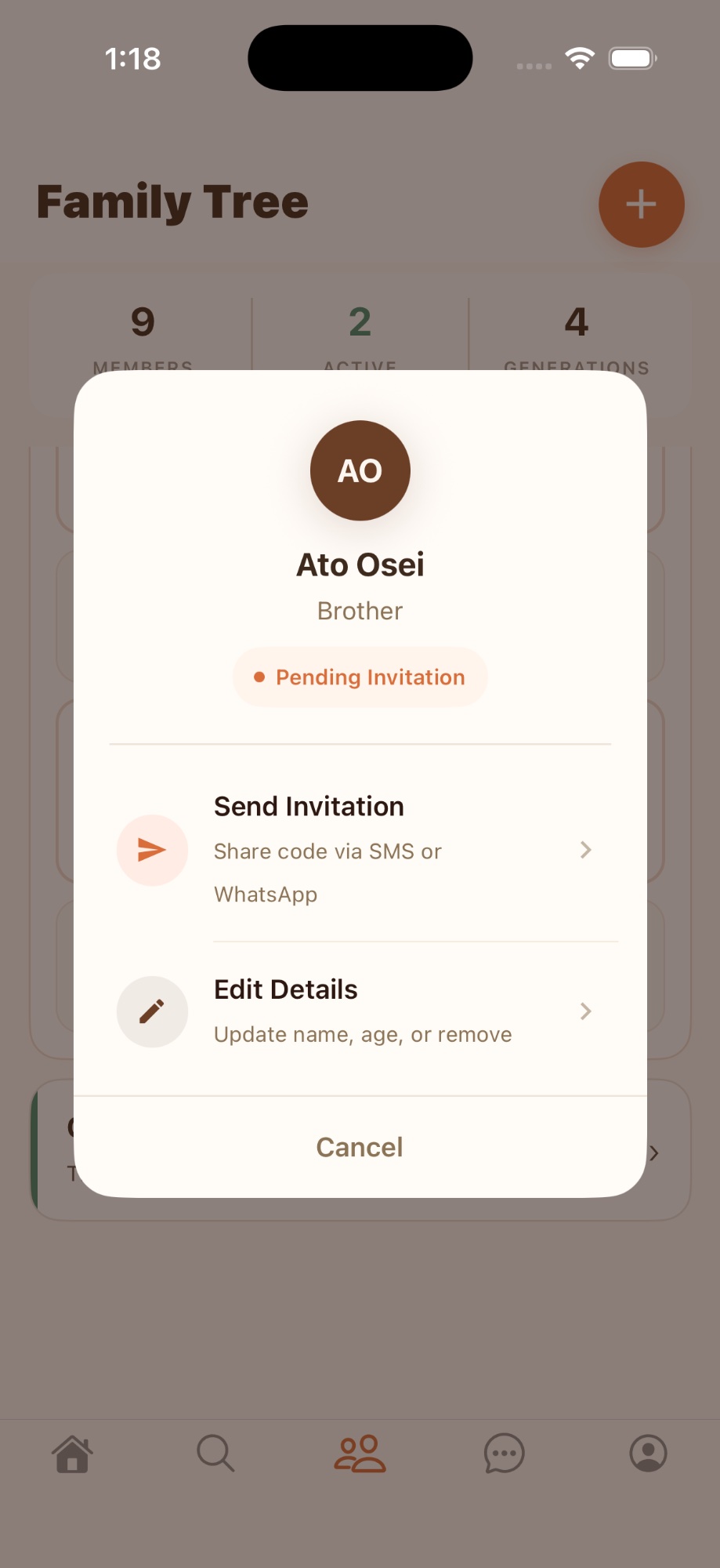Tap Cancel to dismiss the dialog
720x1568 pixels.
pos(360,1146)
